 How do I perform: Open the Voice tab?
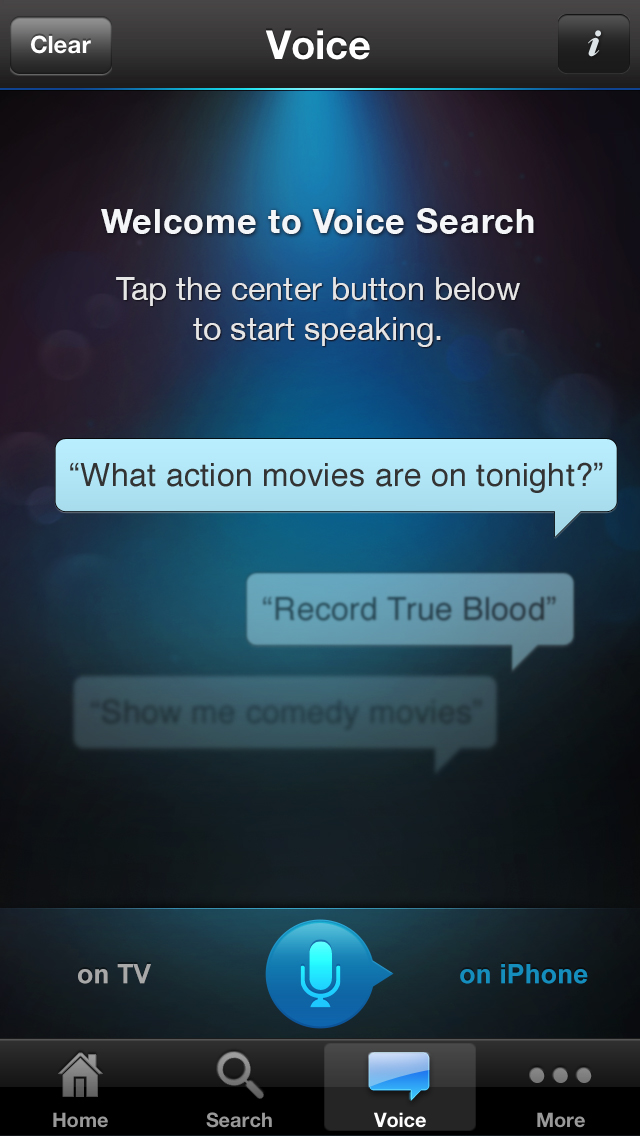click(399, 1090)
